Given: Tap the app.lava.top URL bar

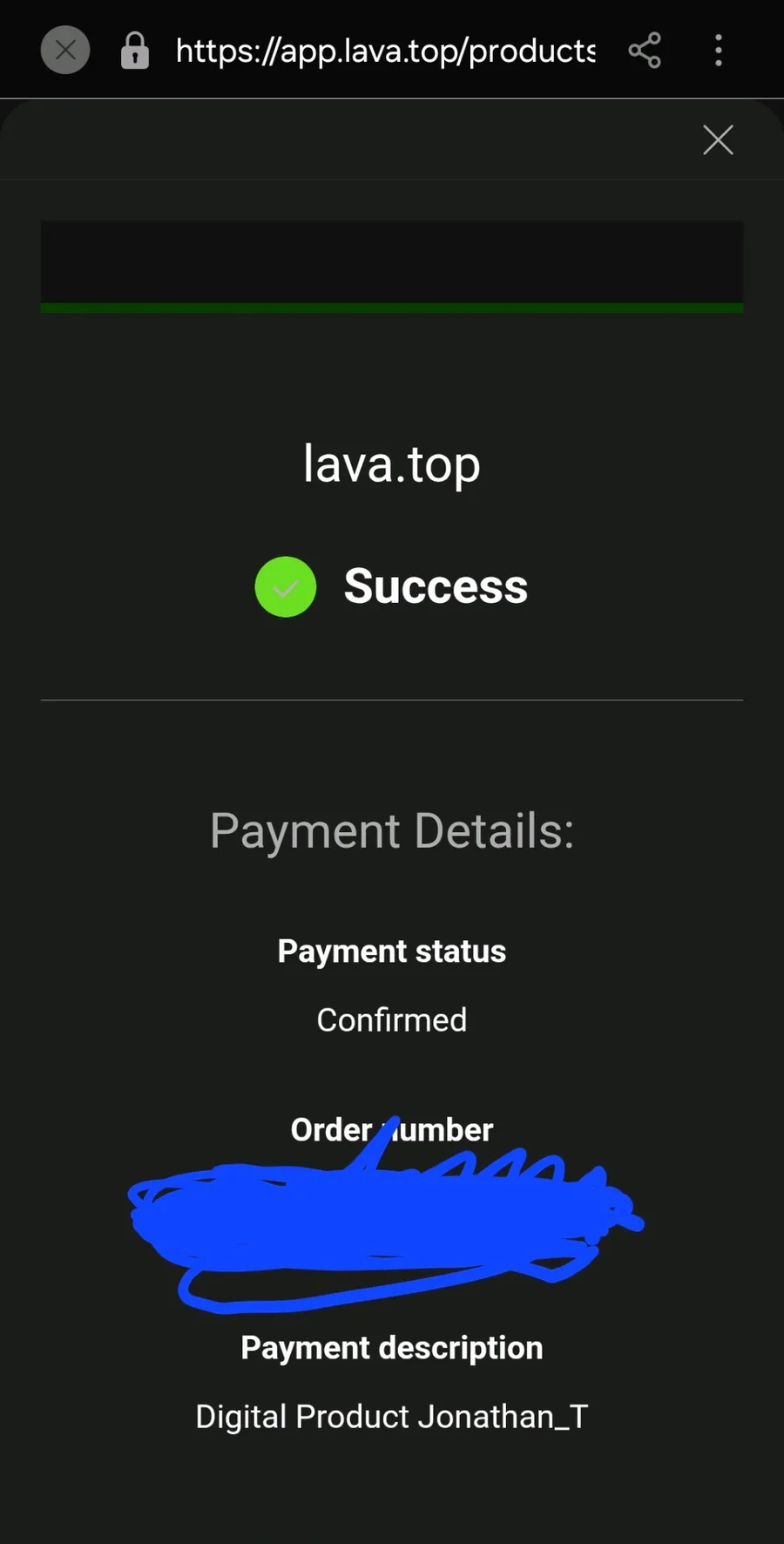Looking at the screenshot, I should pos(385,51).
